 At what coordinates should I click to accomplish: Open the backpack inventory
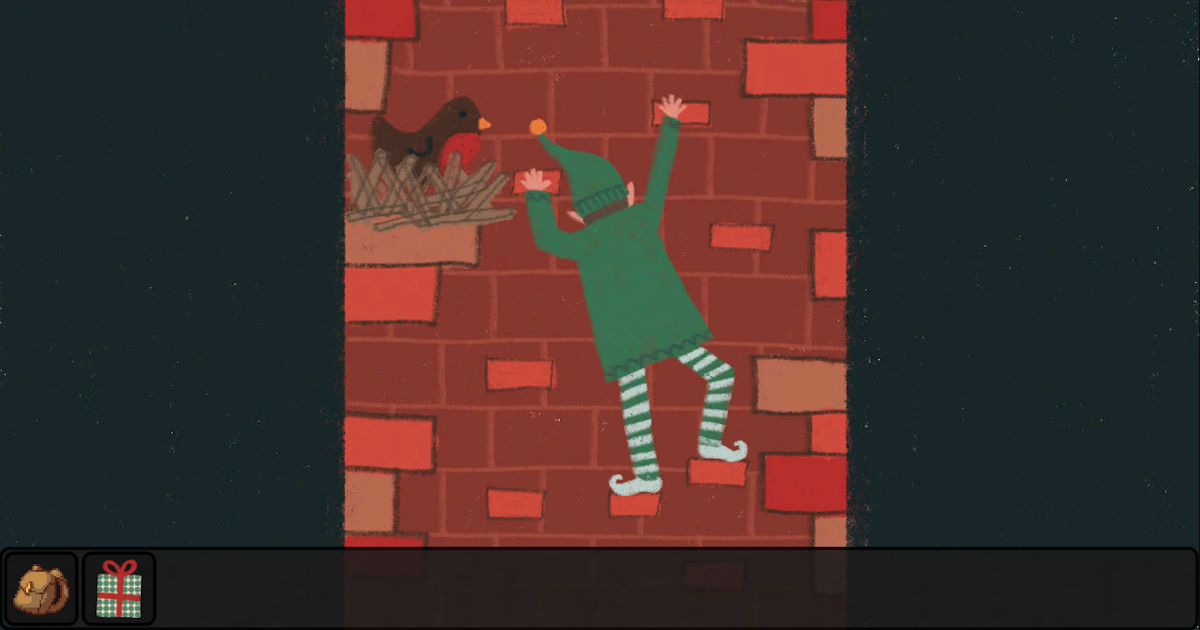click(41, 589)
